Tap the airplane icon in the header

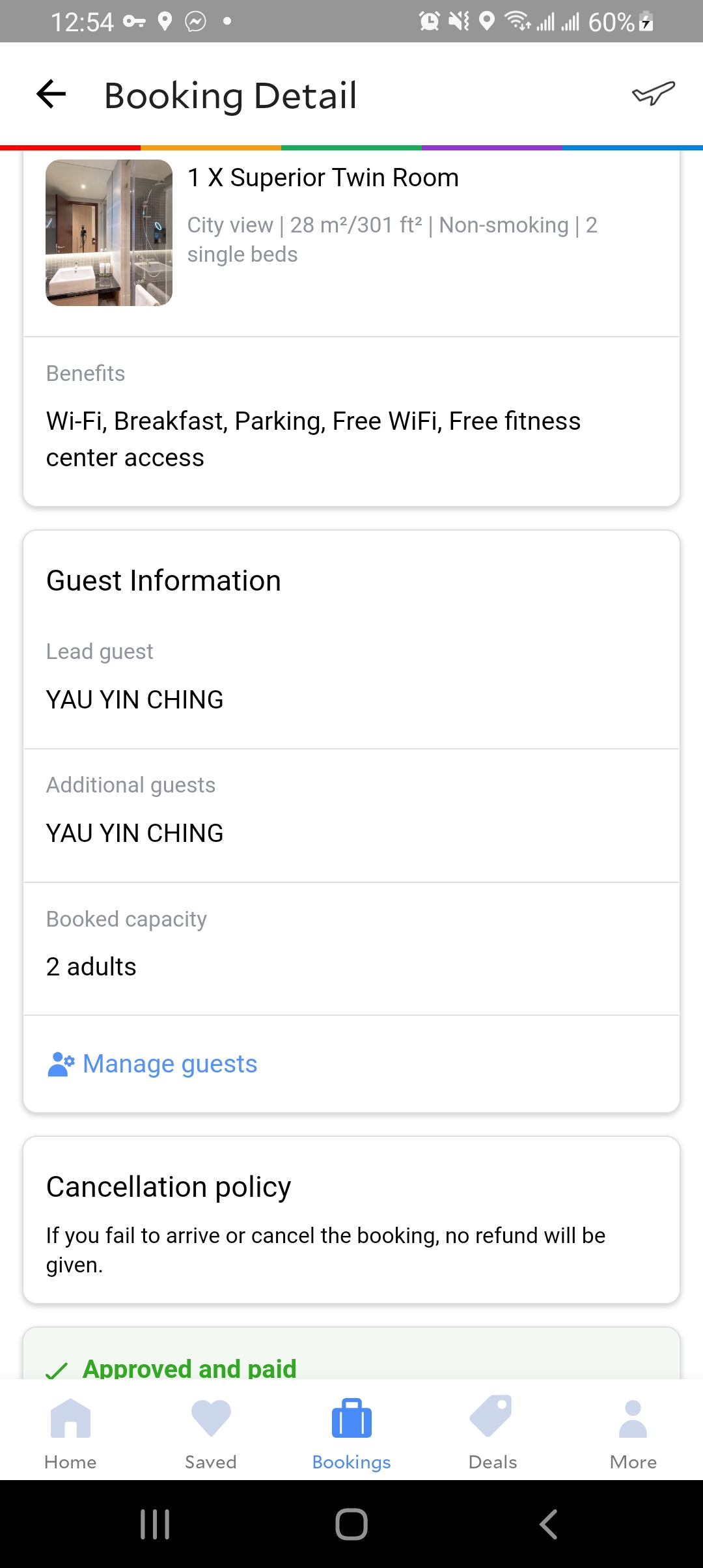653,94
